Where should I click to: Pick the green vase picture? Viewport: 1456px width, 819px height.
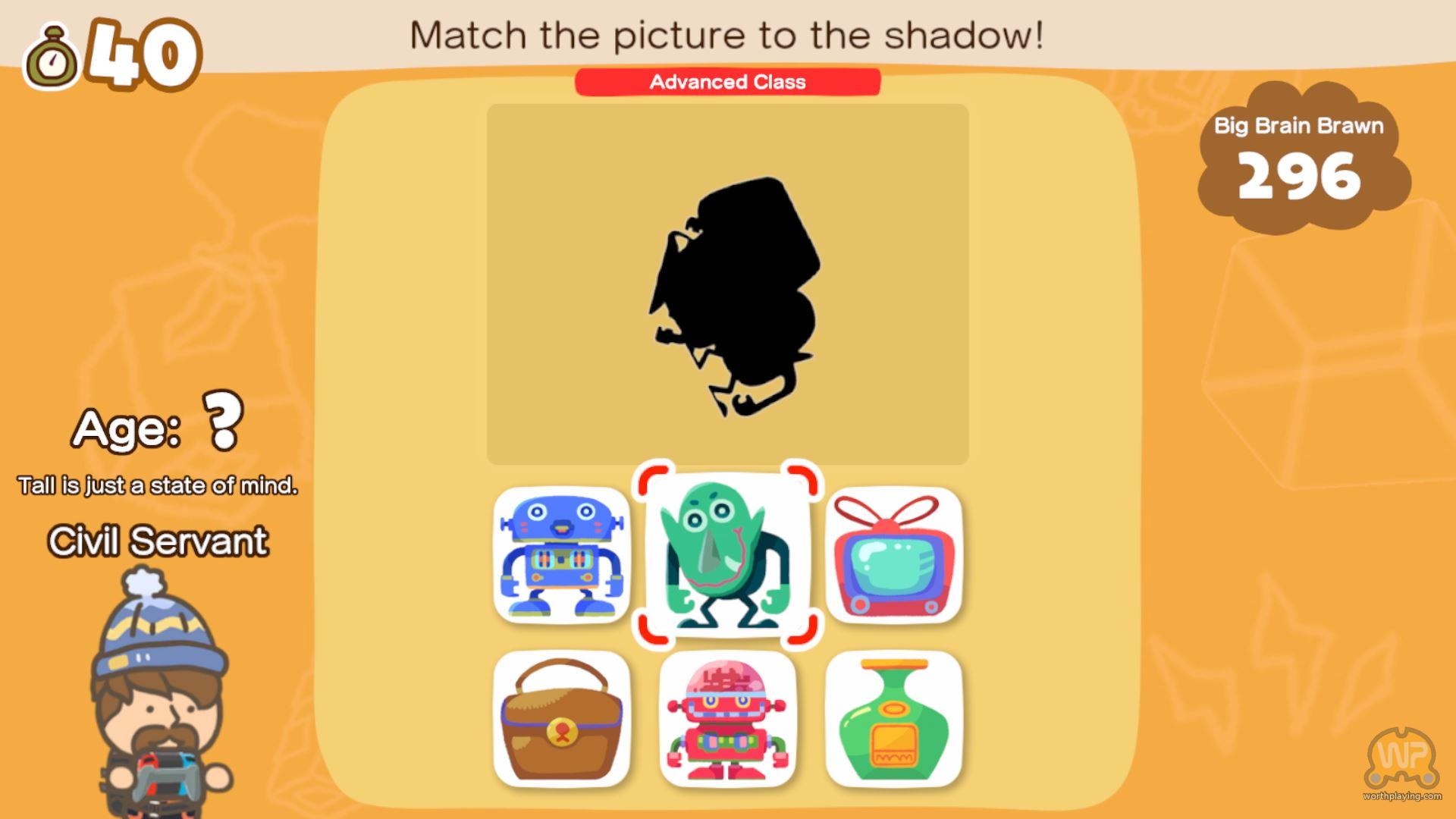pyautogui.click(x=893, y=719)
